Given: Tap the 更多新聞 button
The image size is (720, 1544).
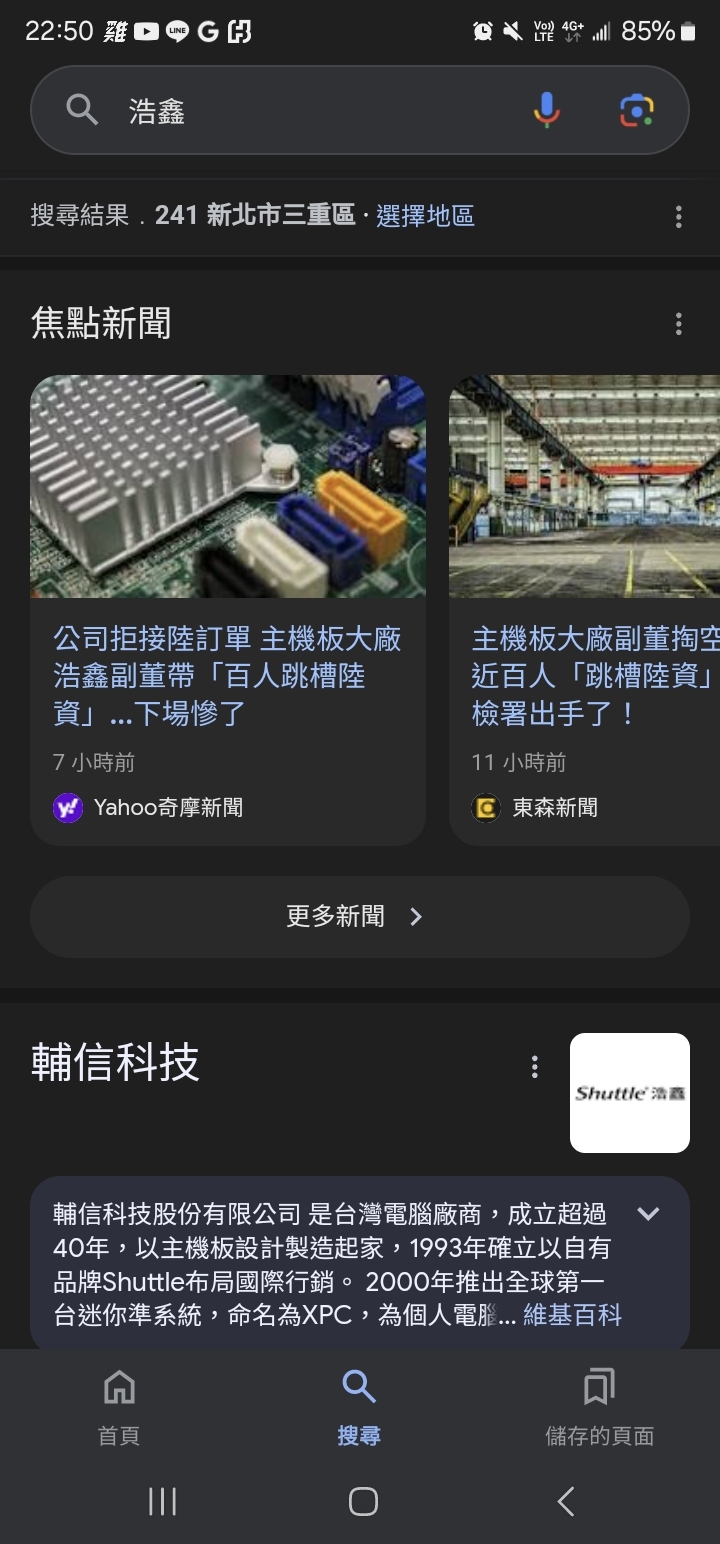Looking at the screenshot, I should click(359, 916).
